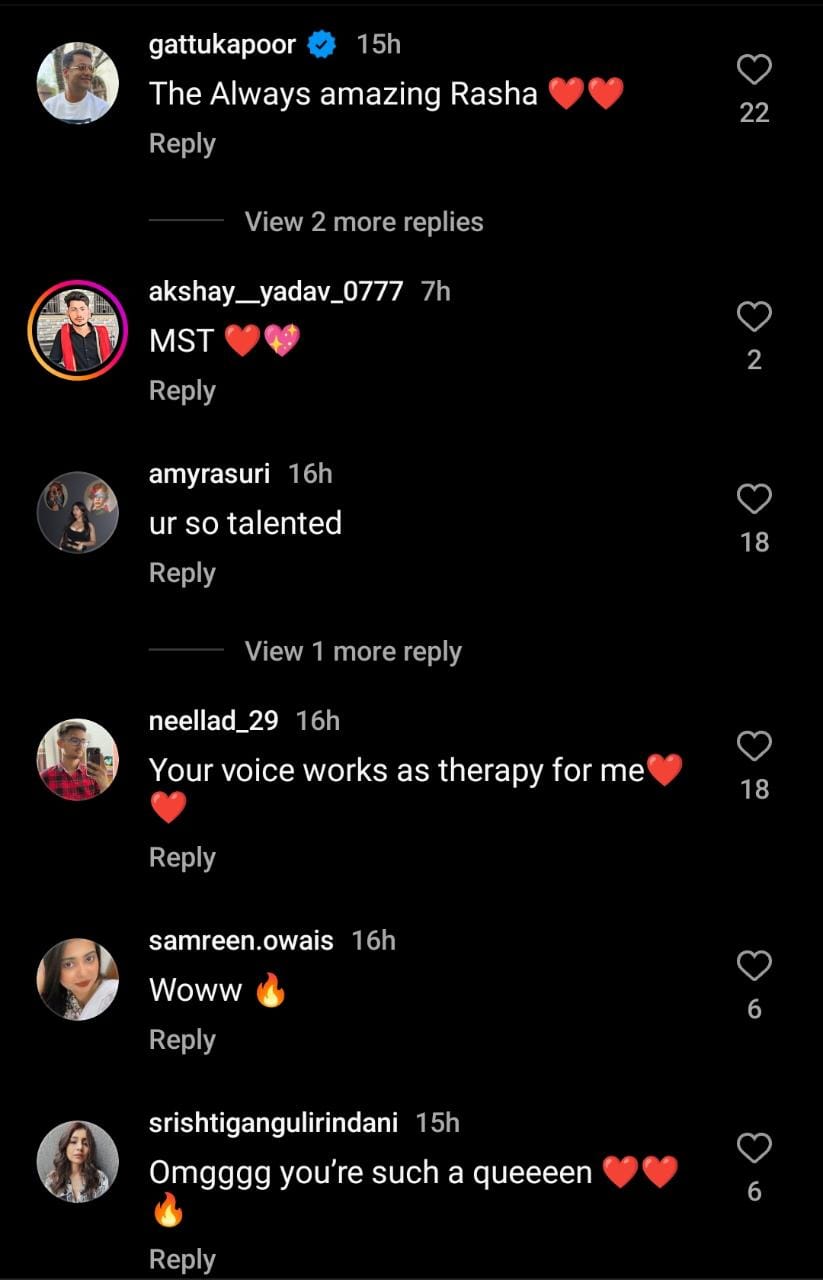The image size is (823, 1280).
Task: Visit samreen.owais's profile via username
Action: pos(241,941)
